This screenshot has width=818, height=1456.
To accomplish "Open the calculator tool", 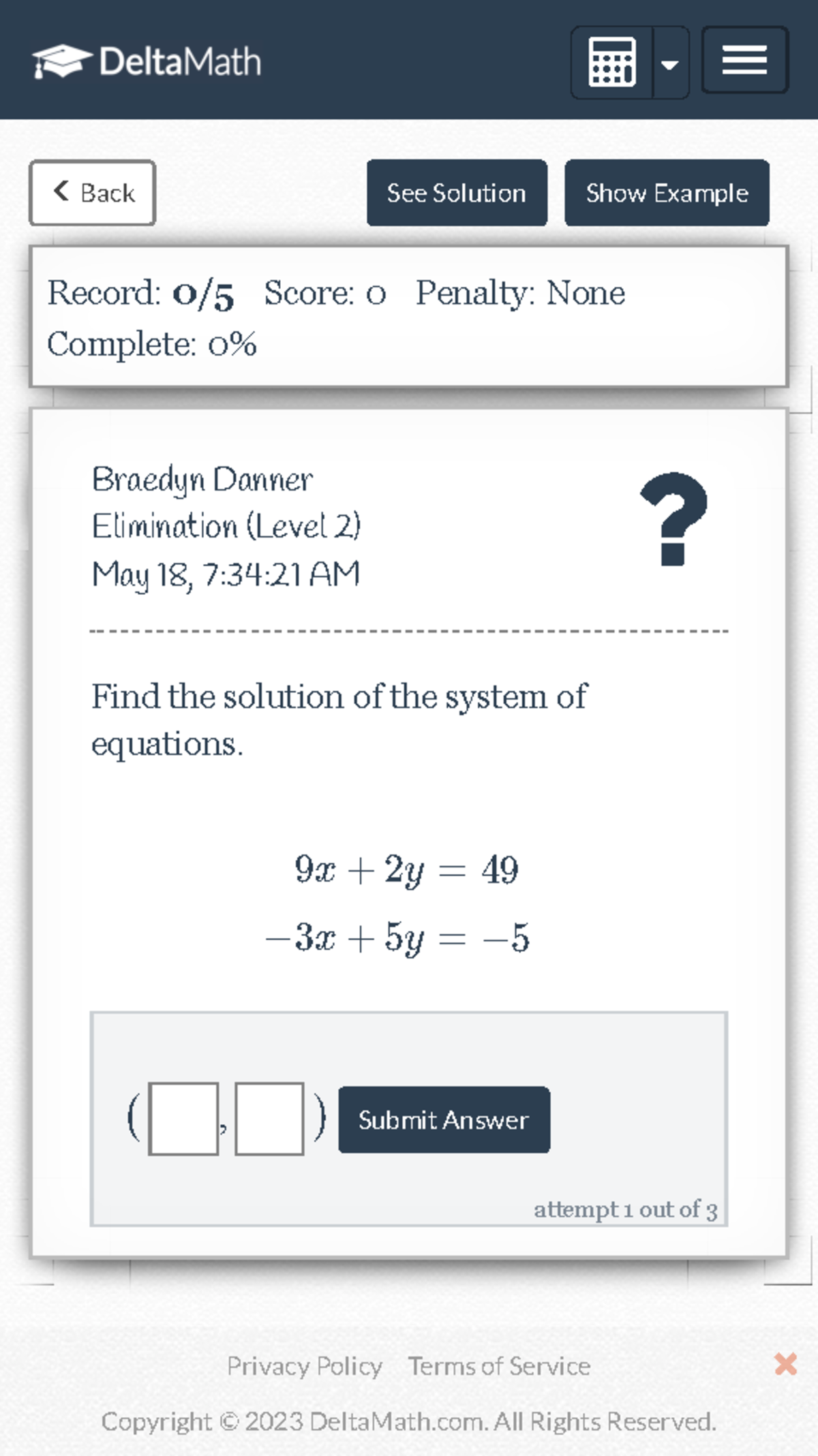I will 611,63.
